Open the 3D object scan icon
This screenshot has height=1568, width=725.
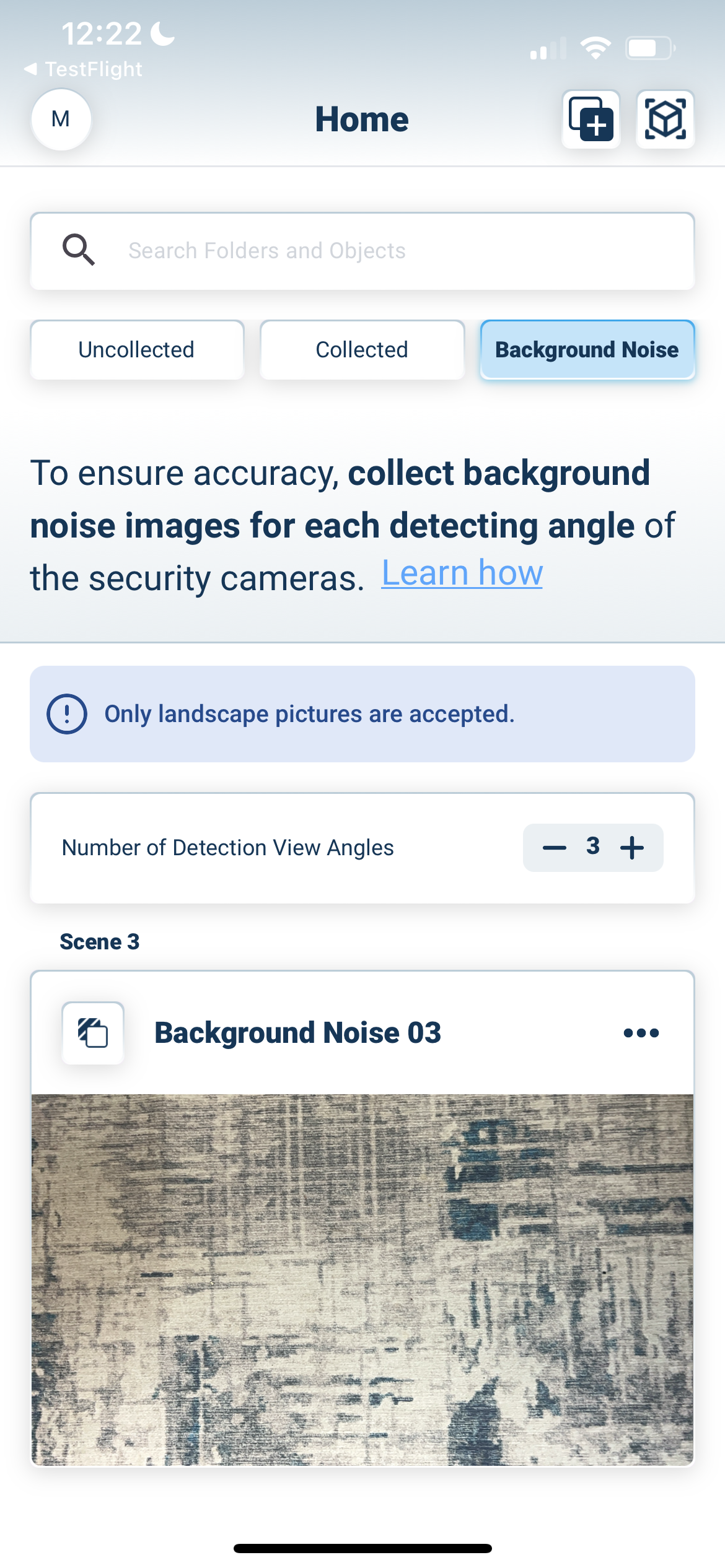coord(665,119)
